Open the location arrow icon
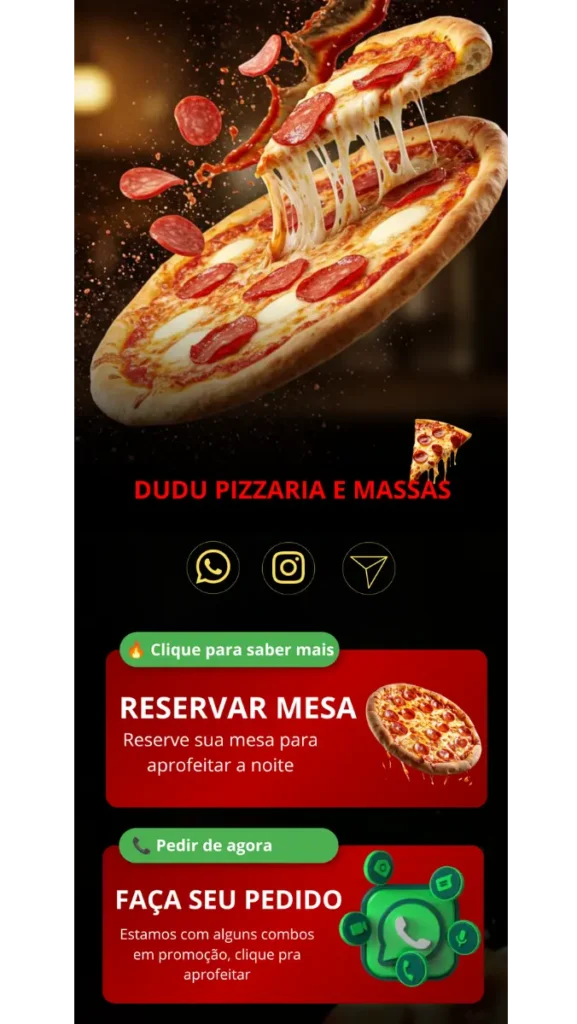577x1024 pixels. pos(369,568)
